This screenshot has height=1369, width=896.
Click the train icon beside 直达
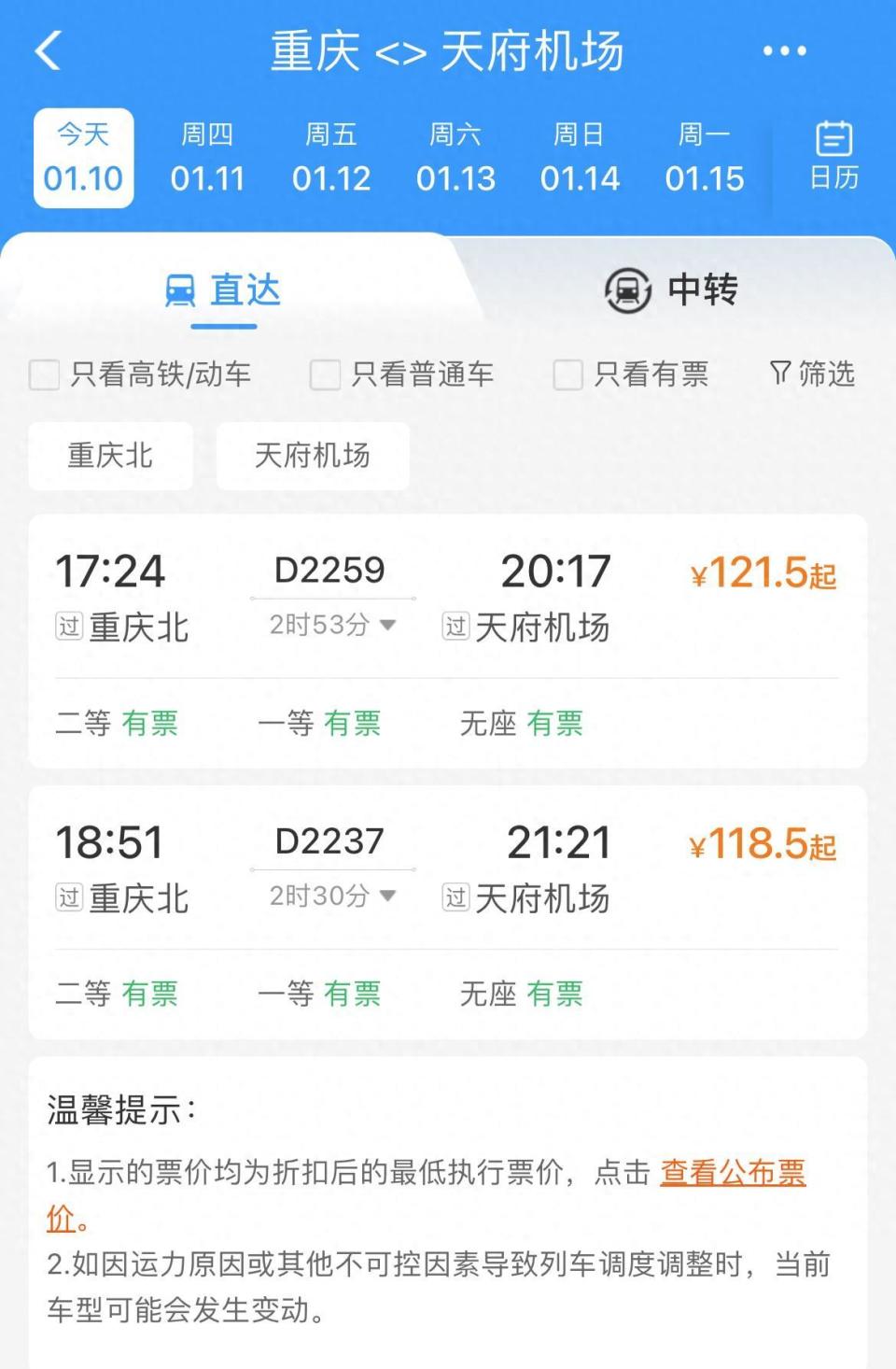tap(180, 289)
